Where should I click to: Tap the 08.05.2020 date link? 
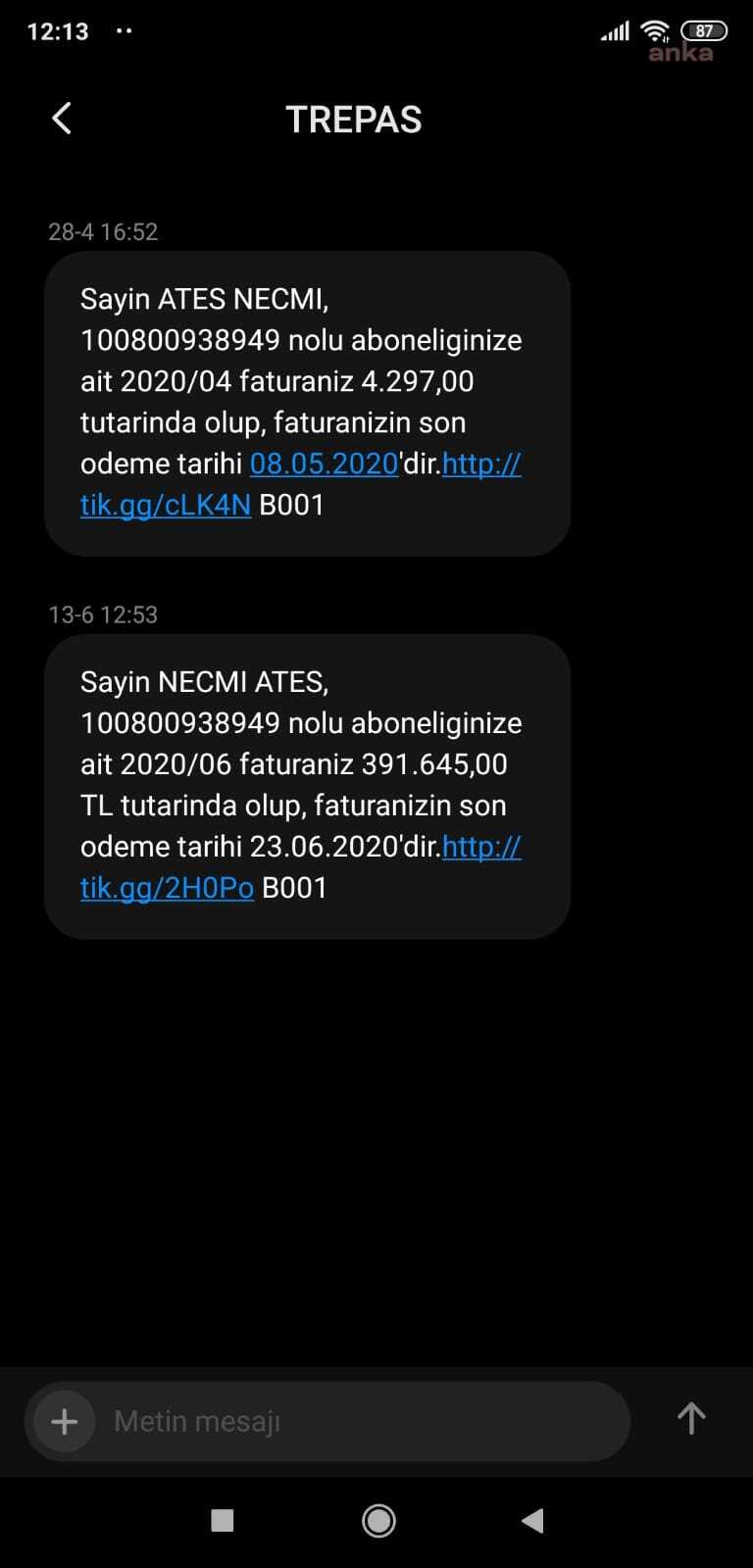[x=324, y=464]
